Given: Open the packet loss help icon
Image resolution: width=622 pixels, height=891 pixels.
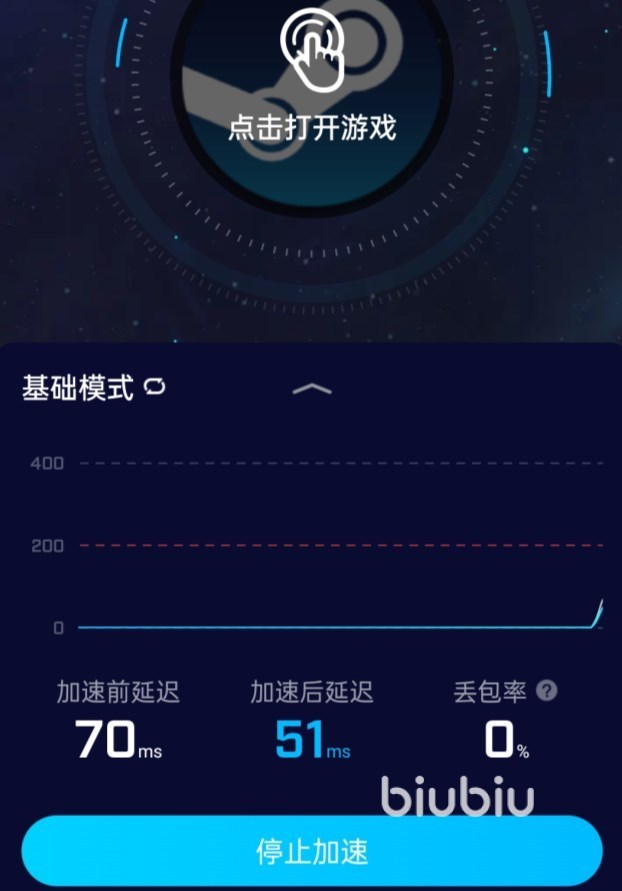Looking at the screenshot, I should (x=546, y=690).
